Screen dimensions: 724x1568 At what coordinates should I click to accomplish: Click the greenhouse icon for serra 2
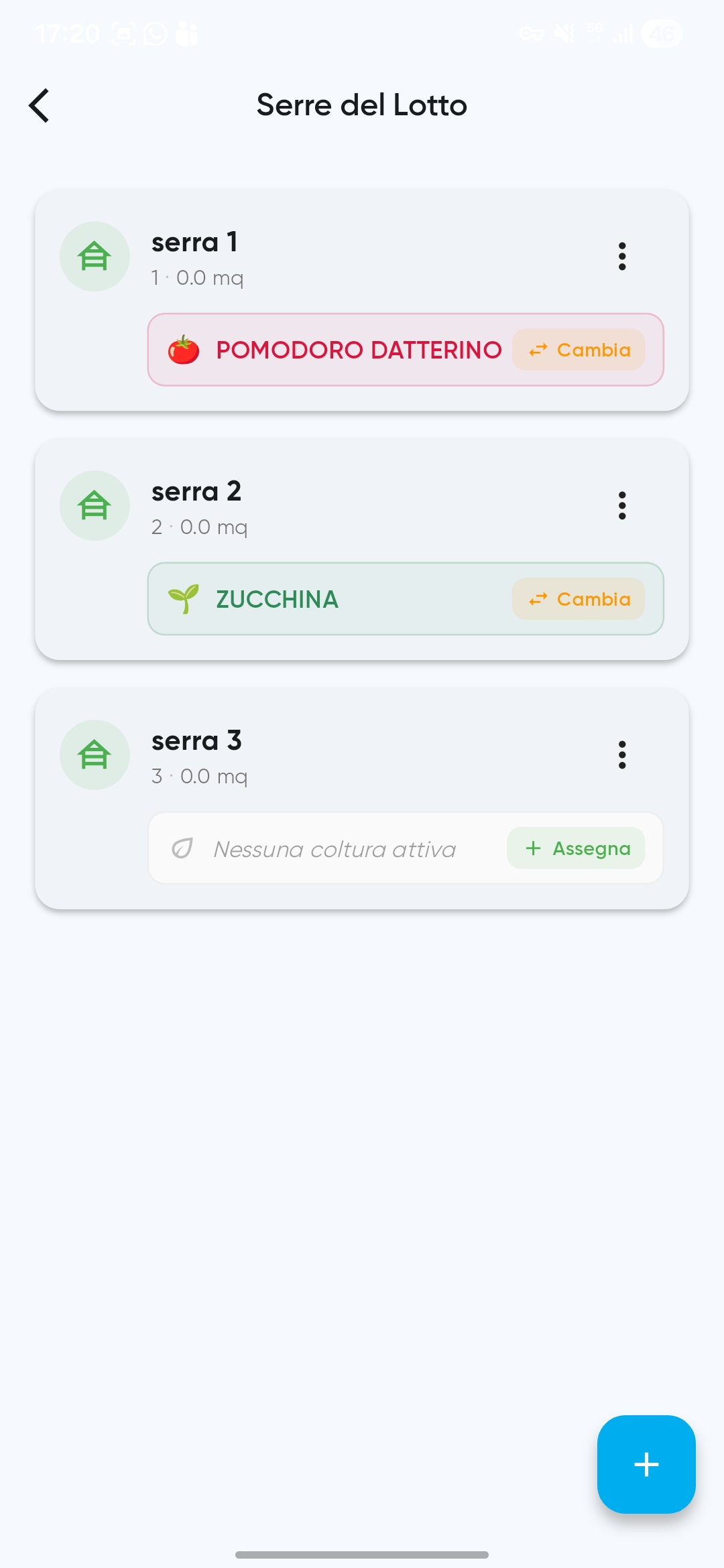(x=95, y=506)
